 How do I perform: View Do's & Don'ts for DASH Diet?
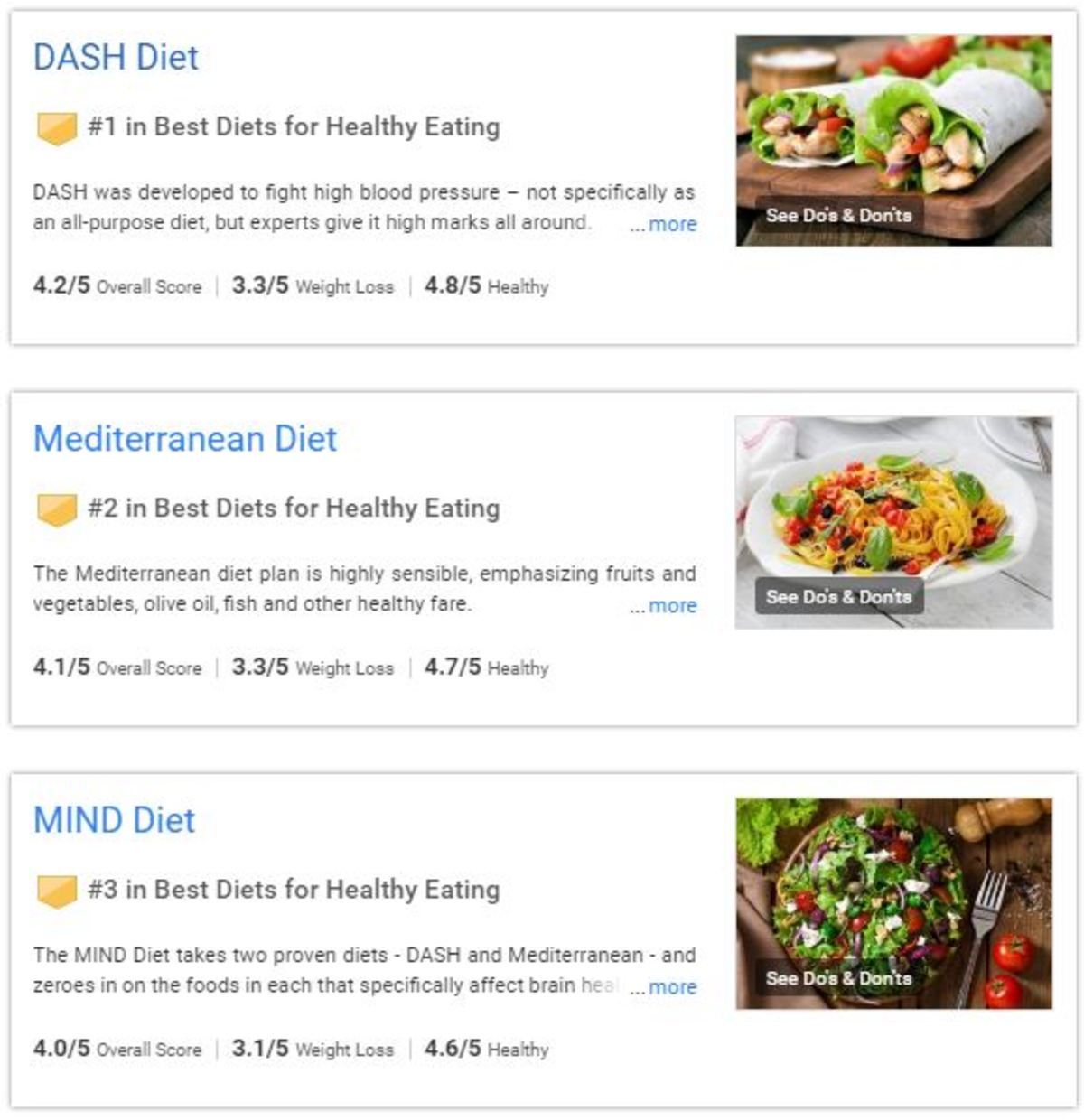coord(838,216)
